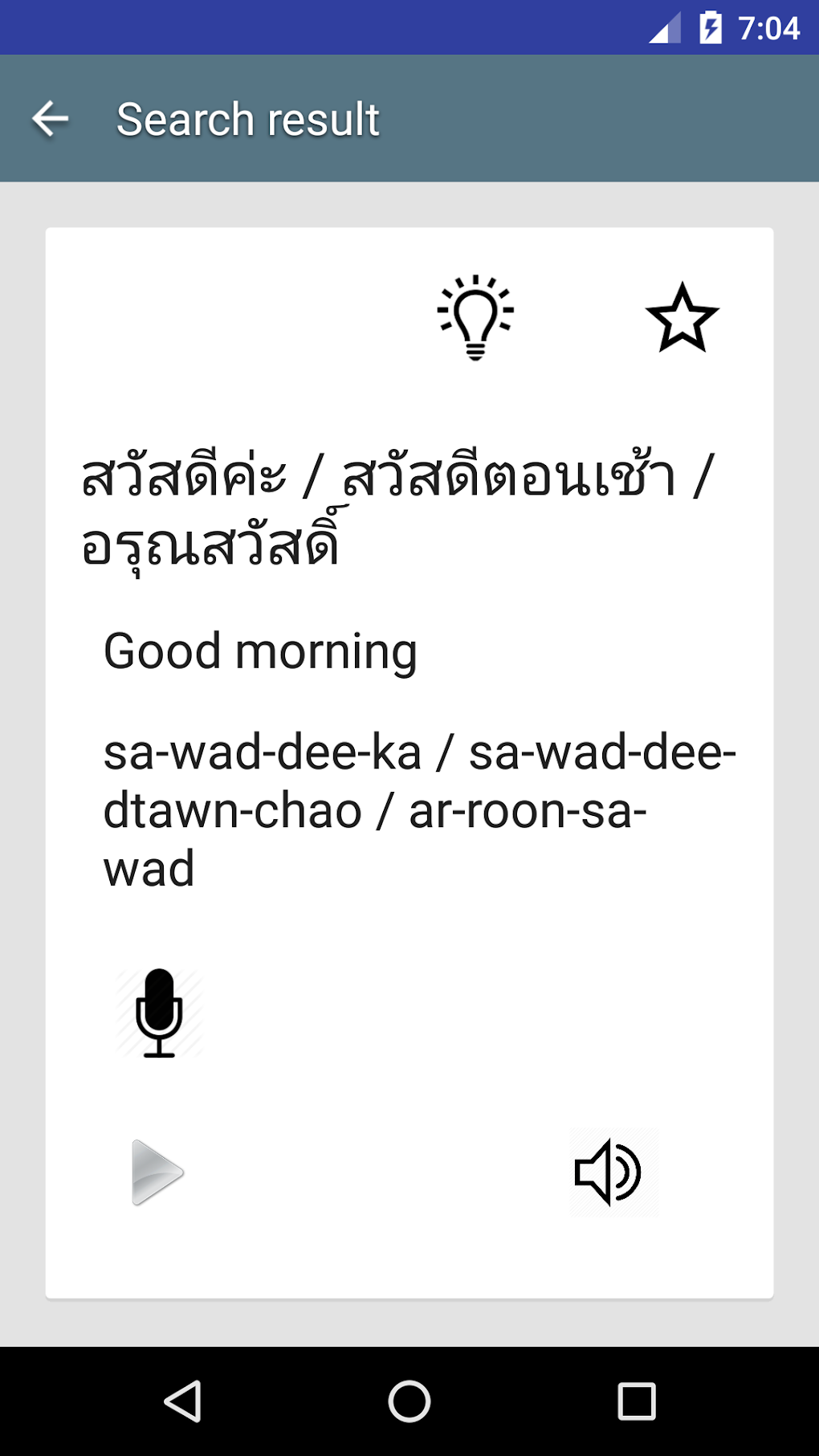Screen dimensions: 819x1456
Task: Play back the recording
Action: pos(157,1173)
